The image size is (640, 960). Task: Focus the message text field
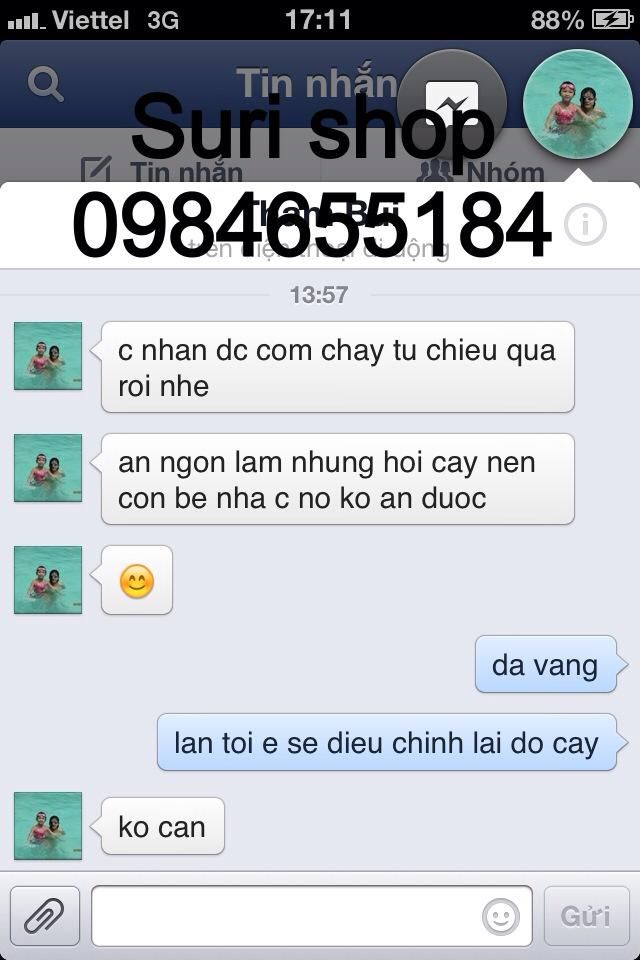(x=285, y=915)
